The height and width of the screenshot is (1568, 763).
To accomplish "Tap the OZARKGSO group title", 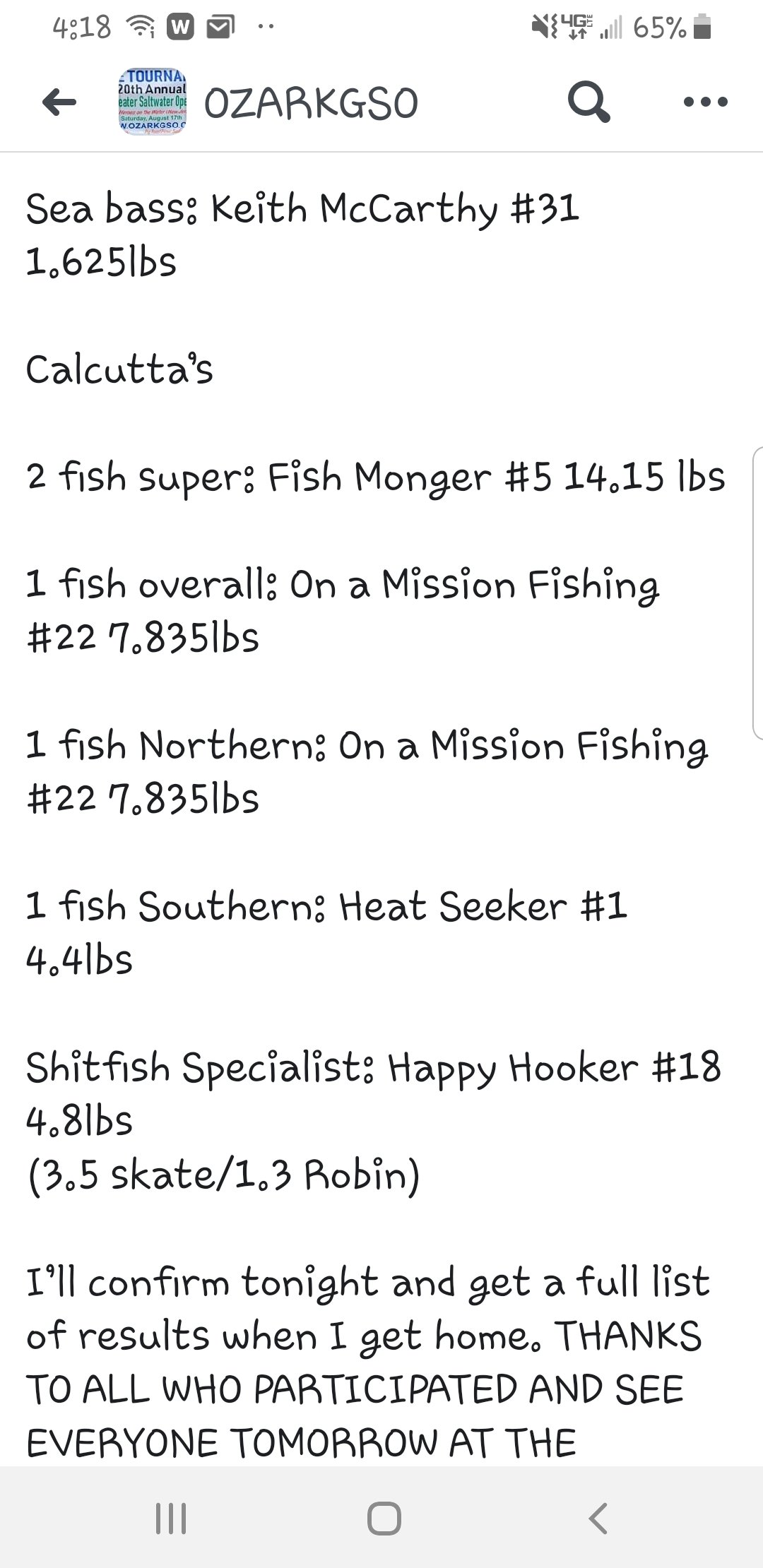I will coord(312,103).
